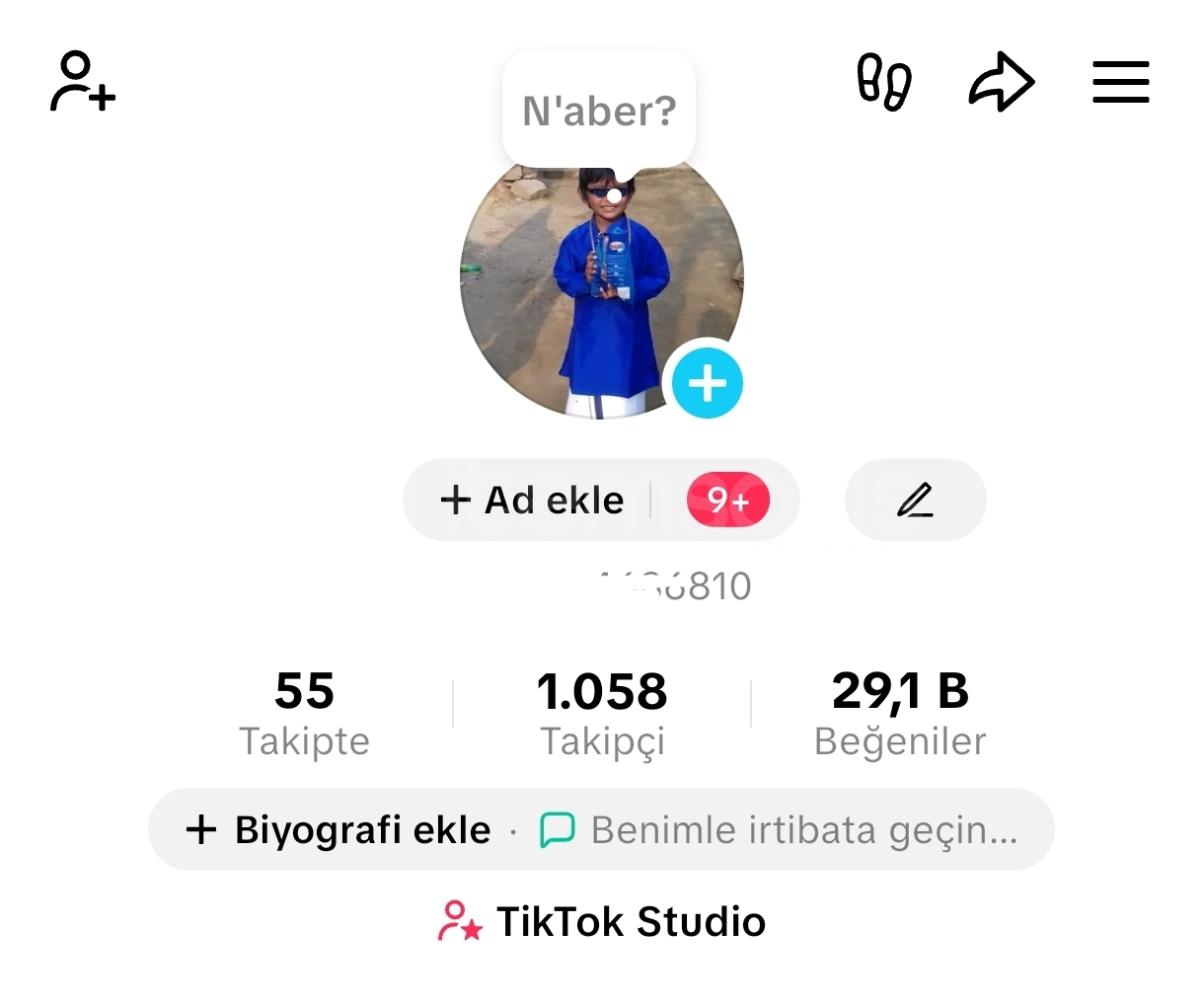Share this profile
The width and height of the screenshot is (1204, 1006).
pyautogui.click(x=1001, y=82)
